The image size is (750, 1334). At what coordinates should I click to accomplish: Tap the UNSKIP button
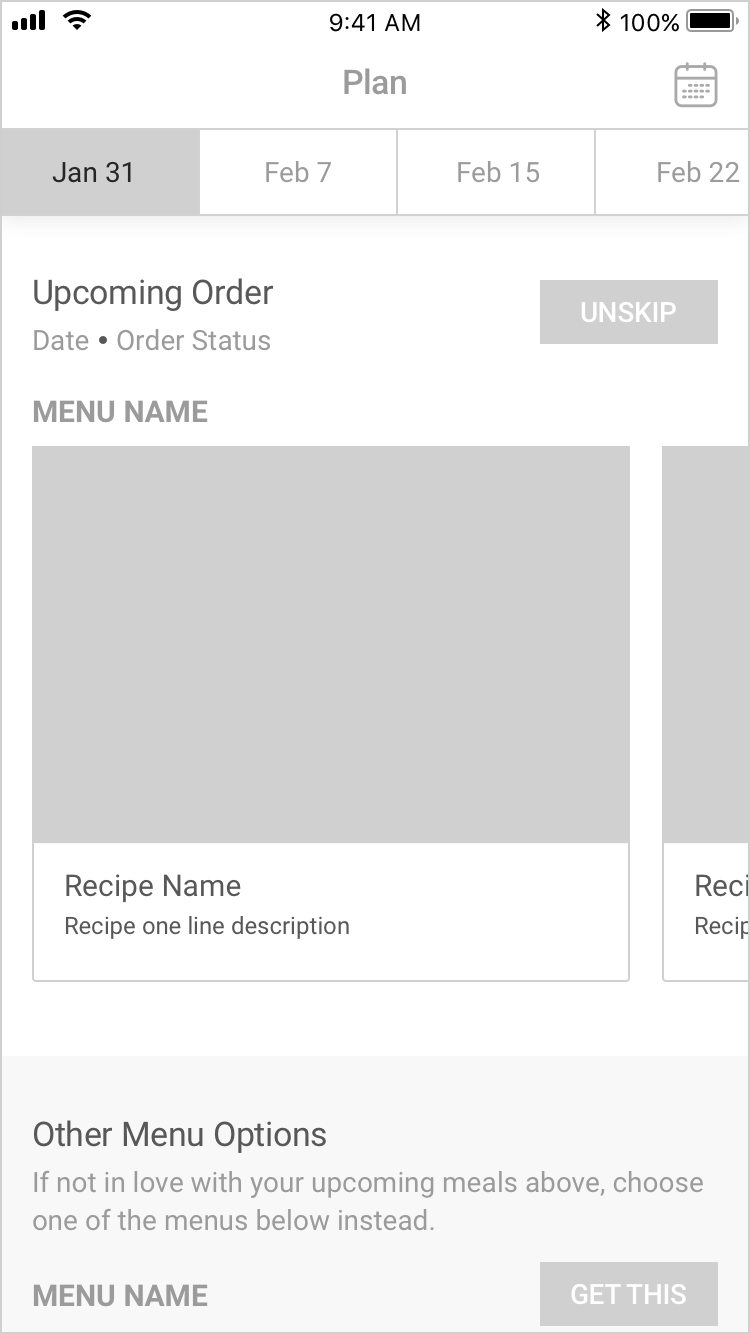(x=629, y=312)
